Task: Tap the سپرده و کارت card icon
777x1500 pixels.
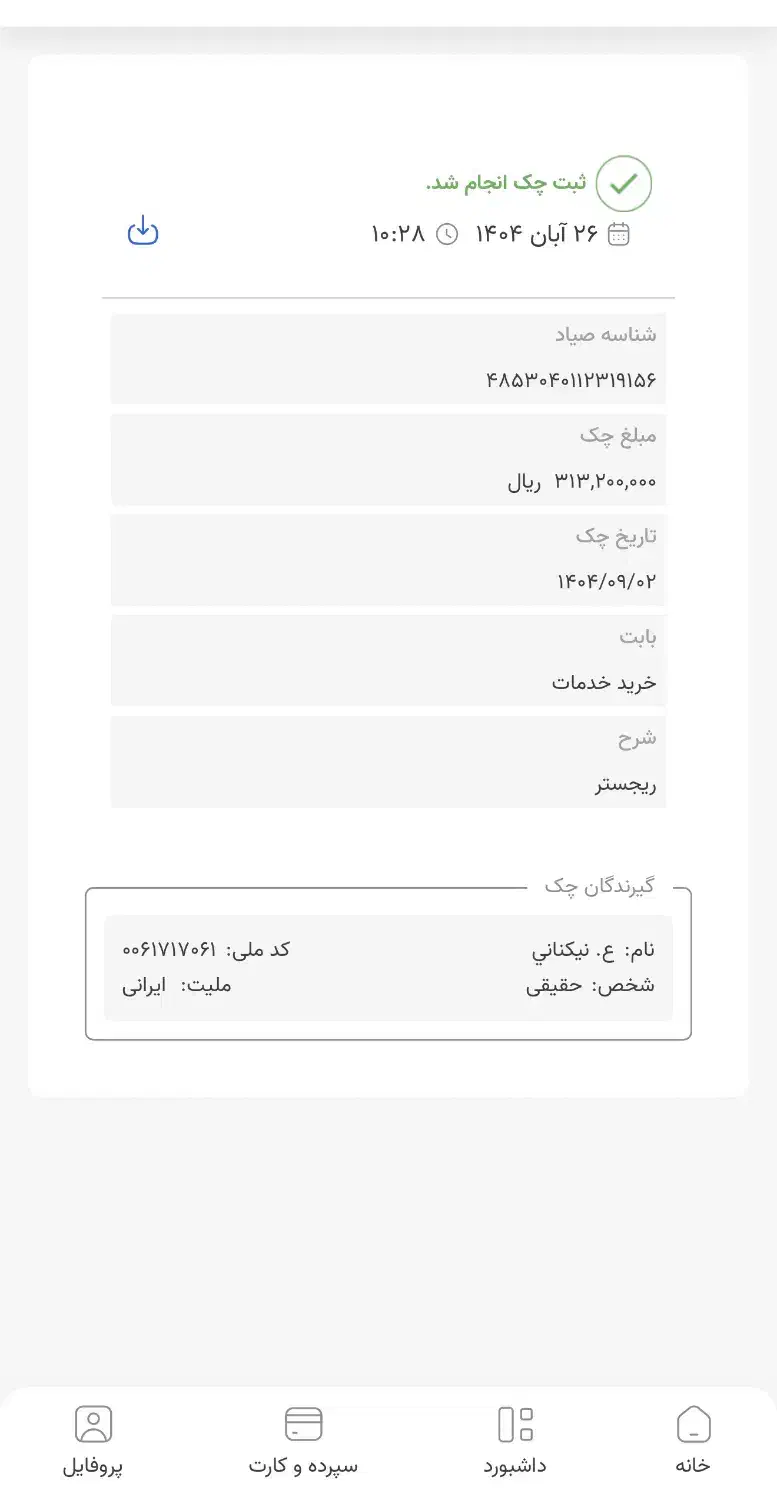Action: [x=301, y=1422]
